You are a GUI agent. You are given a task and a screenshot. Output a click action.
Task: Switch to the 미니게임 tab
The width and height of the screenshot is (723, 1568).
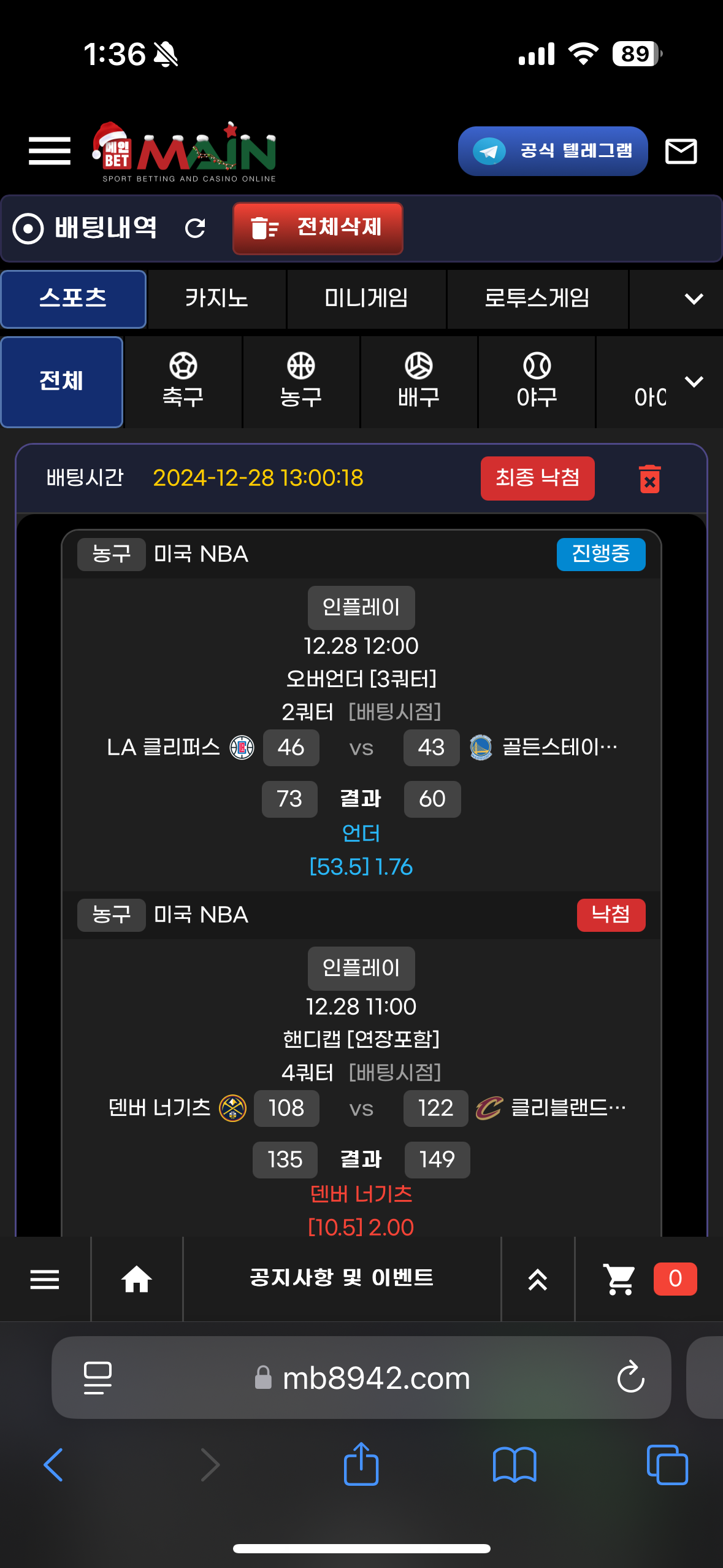point(366,299)
